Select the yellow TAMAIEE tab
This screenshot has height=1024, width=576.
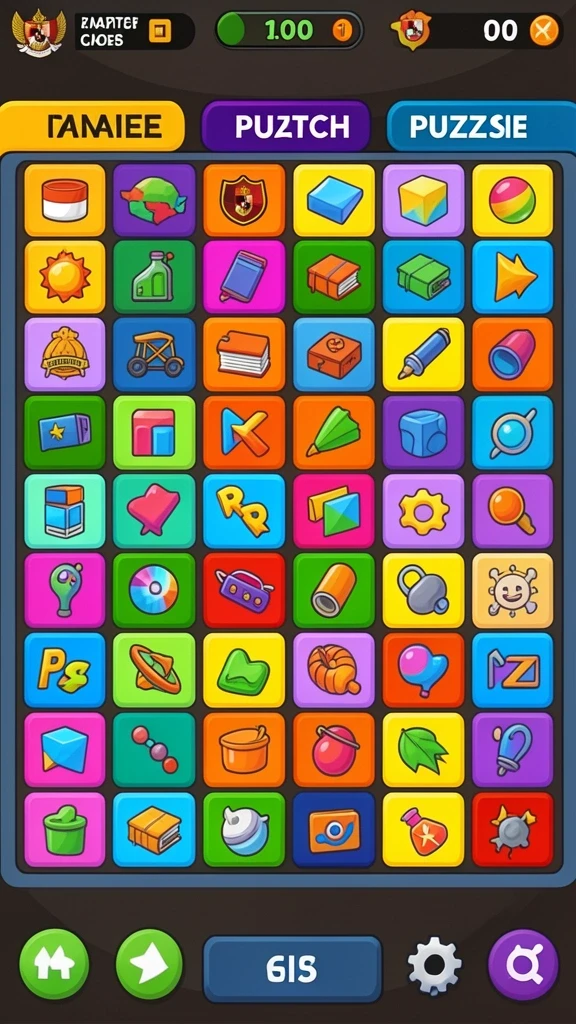coord(92,127)
